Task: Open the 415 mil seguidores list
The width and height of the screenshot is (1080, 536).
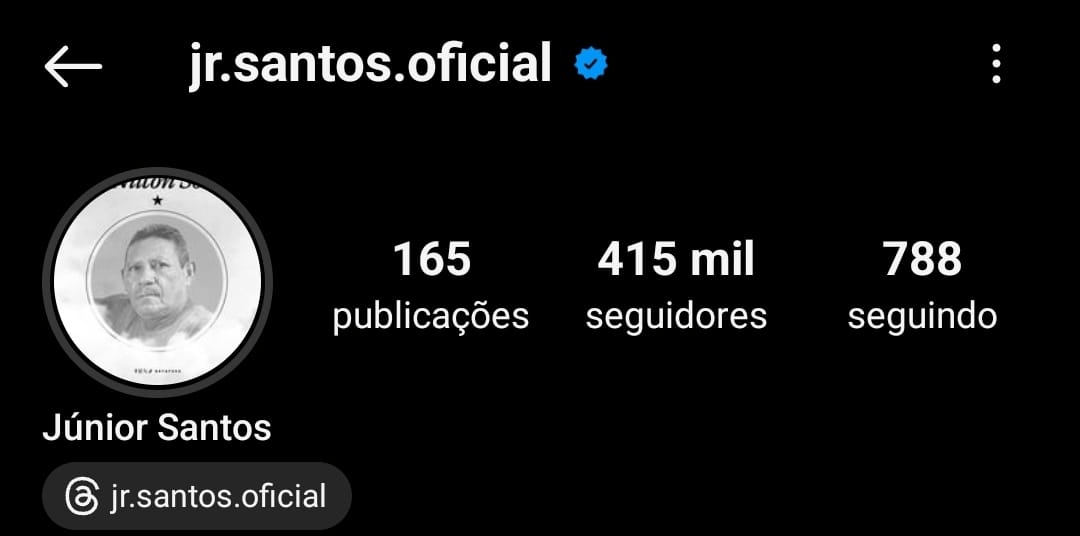Action: pyautogui.click(x=676, y=285)
